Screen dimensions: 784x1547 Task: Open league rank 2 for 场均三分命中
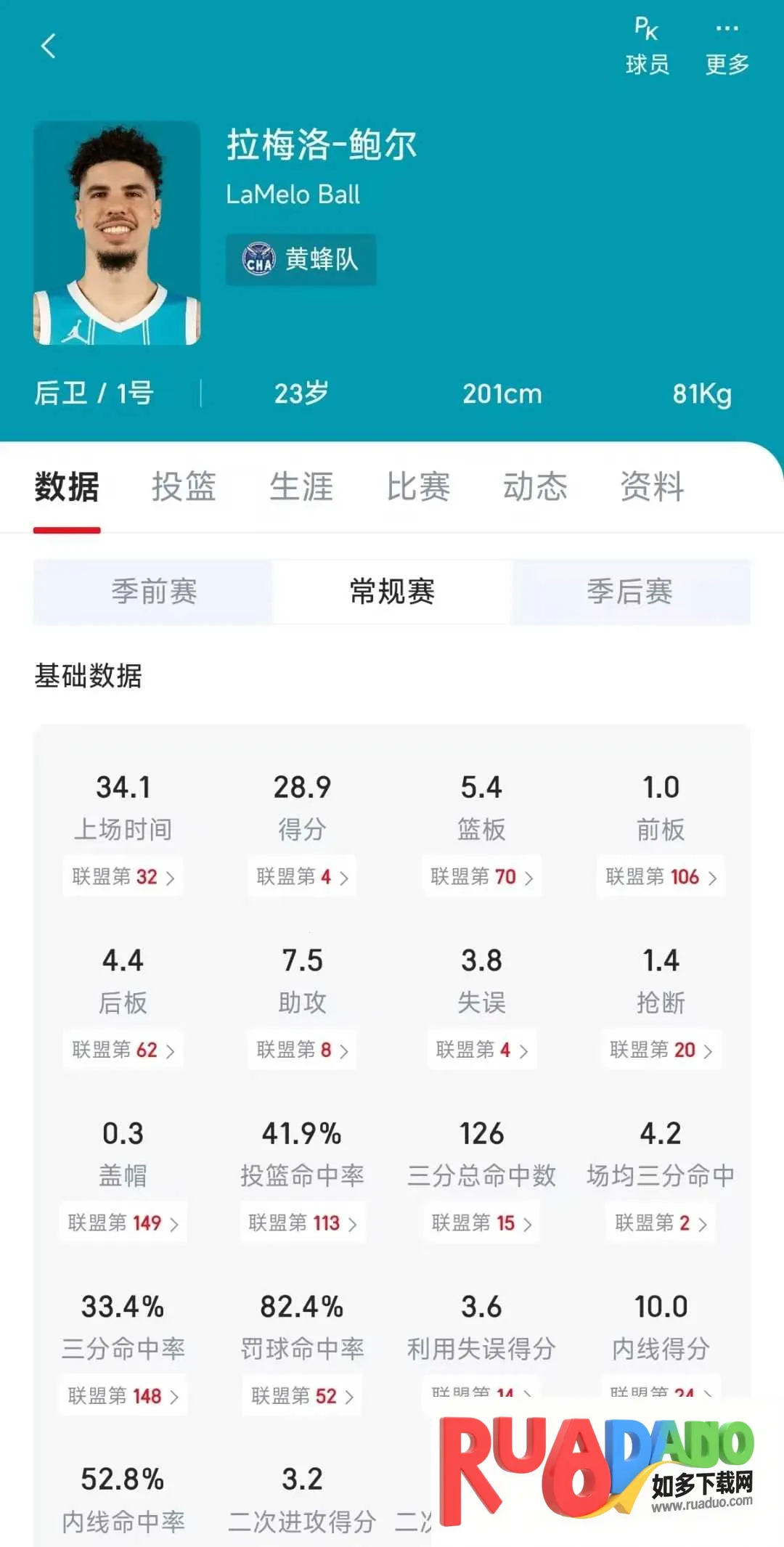(661, 1223)
